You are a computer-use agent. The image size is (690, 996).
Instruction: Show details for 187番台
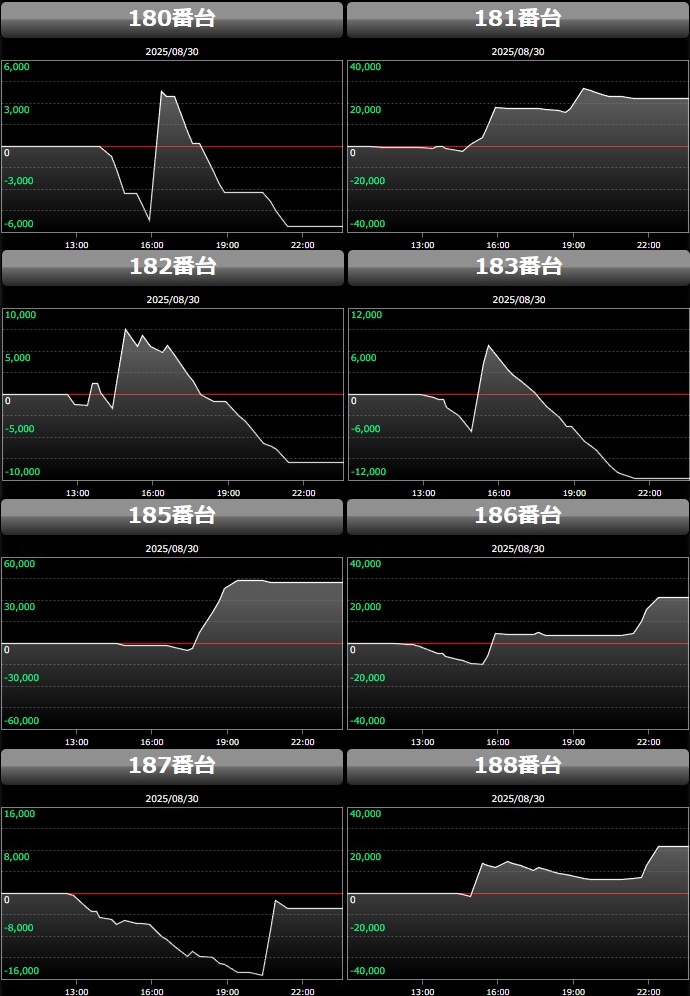pos(172,766)
